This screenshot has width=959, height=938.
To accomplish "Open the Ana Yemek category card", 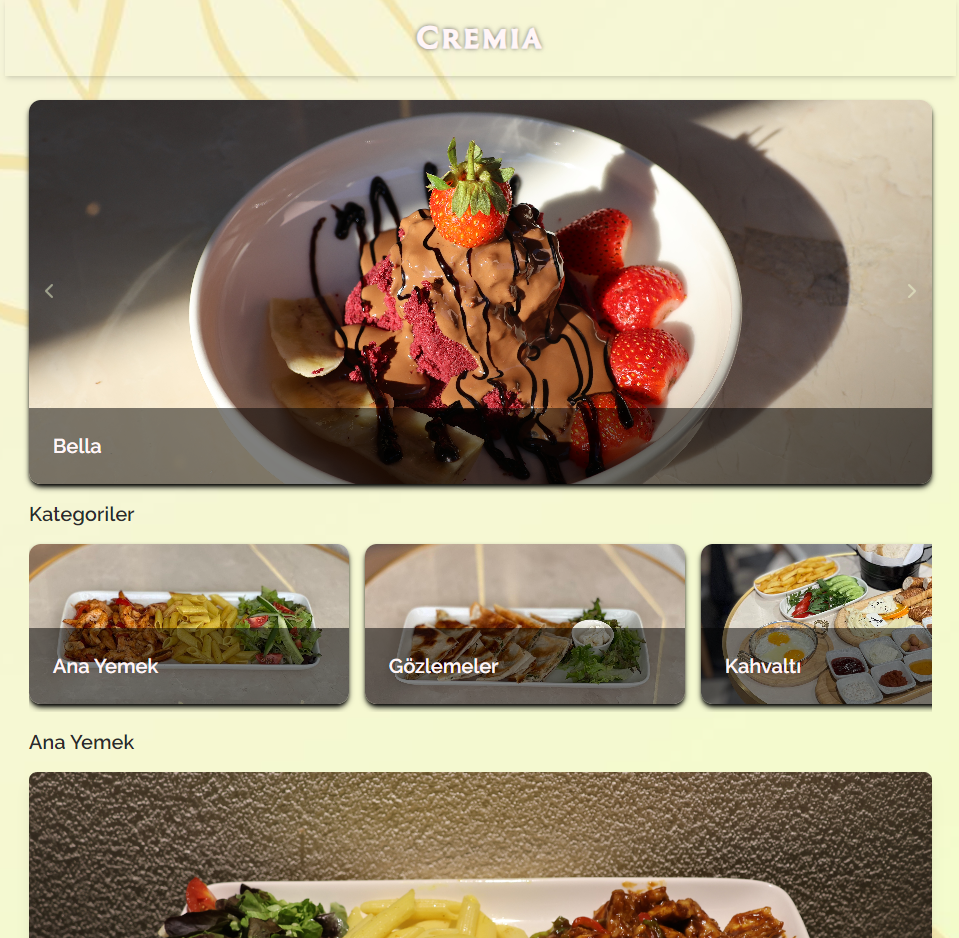I will (189, 624).
